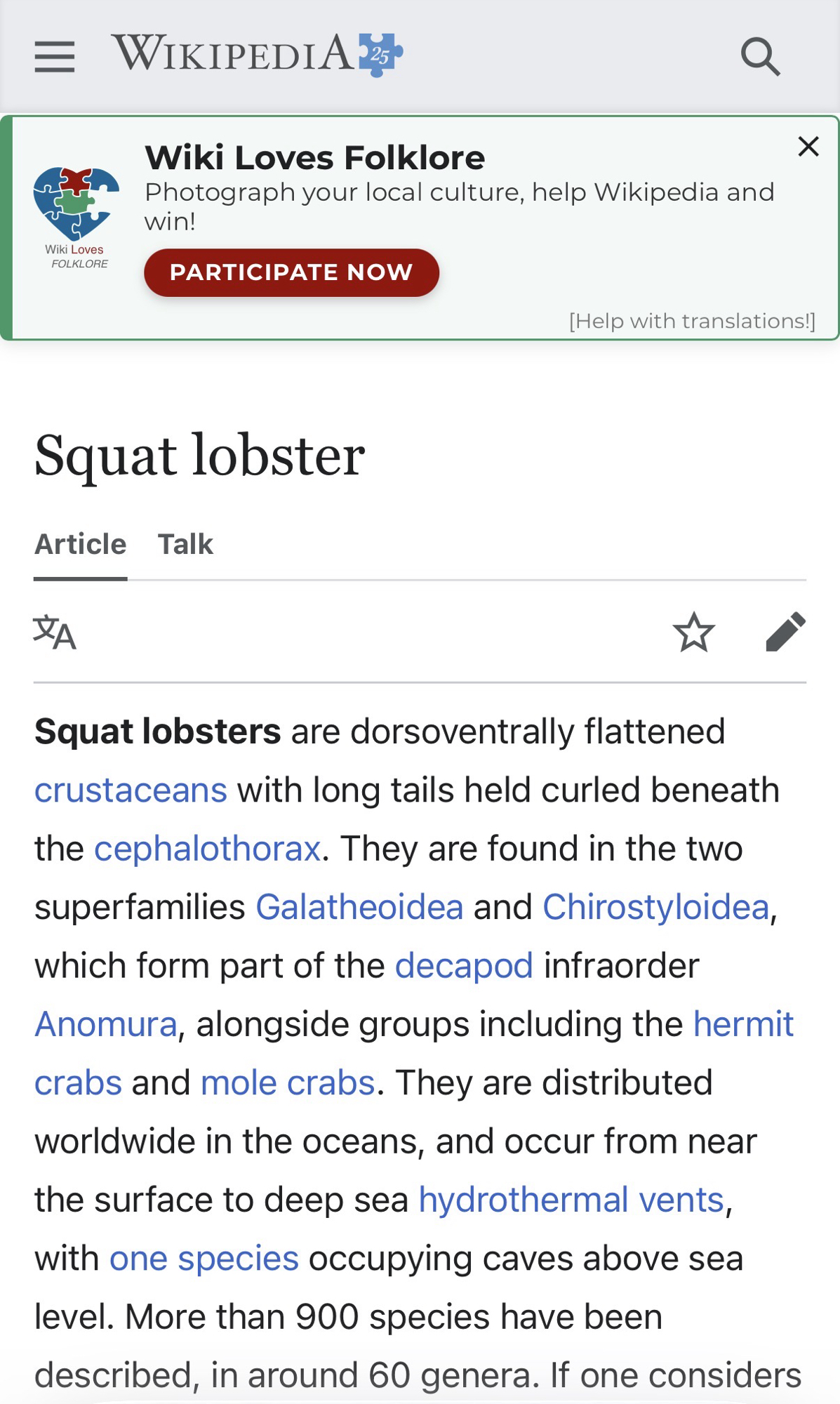Select the Article tab
The width and height of the screenshot is (840, 1404).
[x=81, y=545]
